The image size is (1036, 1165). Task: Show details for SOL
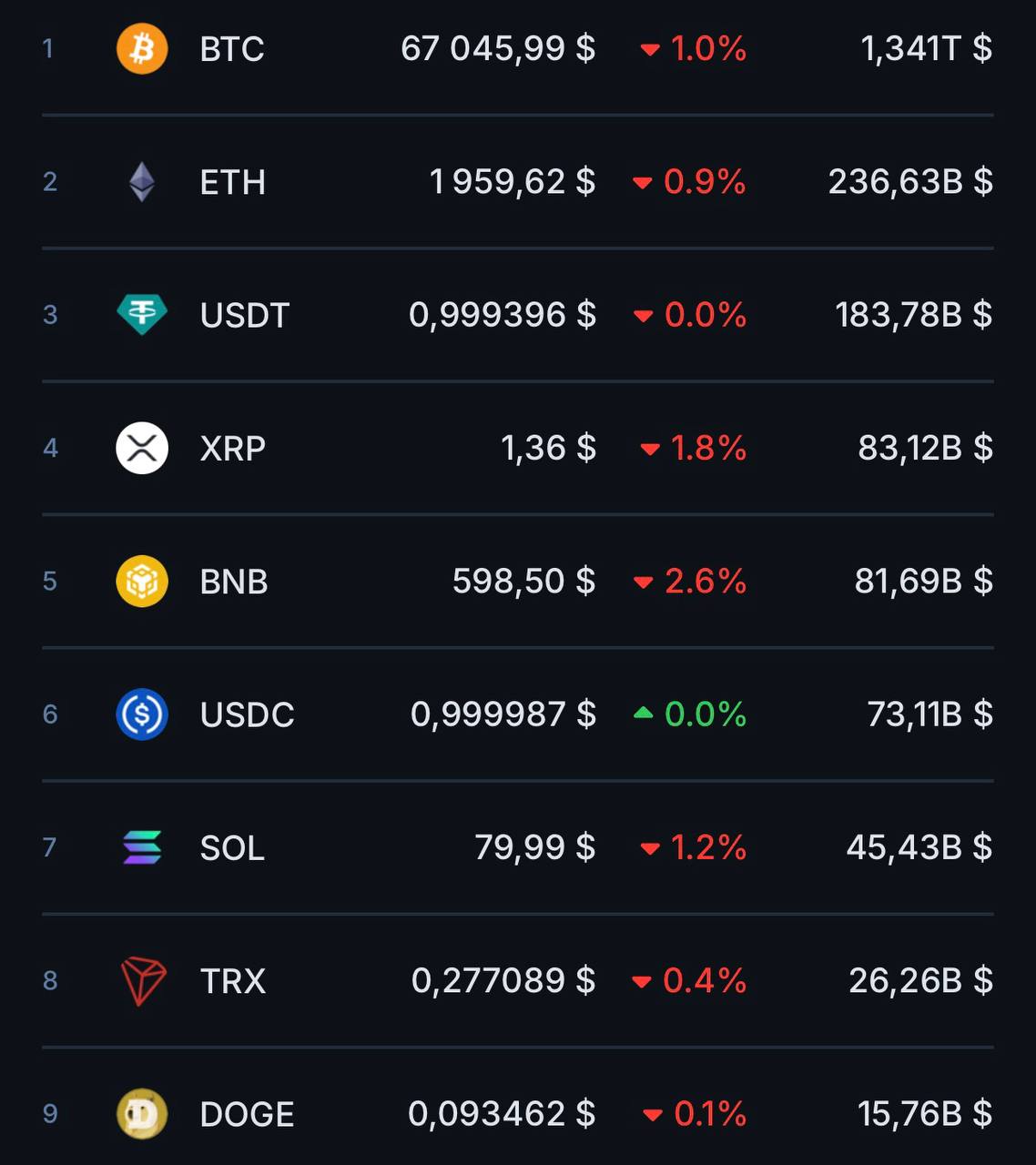click(232, 847)
